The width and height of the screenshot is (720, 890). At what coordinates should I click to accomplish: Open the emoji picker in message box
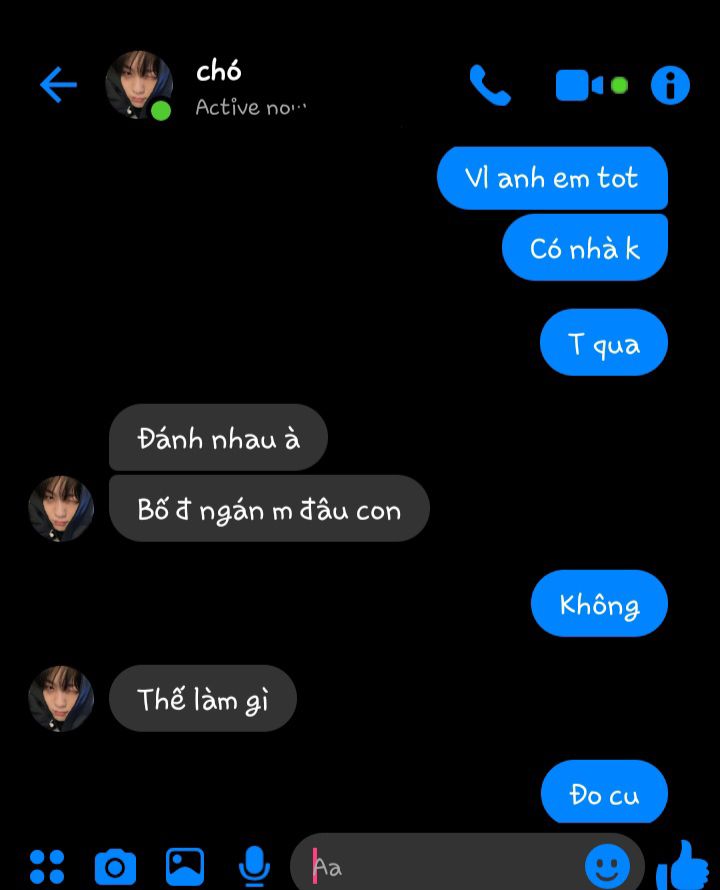[607, 866]
